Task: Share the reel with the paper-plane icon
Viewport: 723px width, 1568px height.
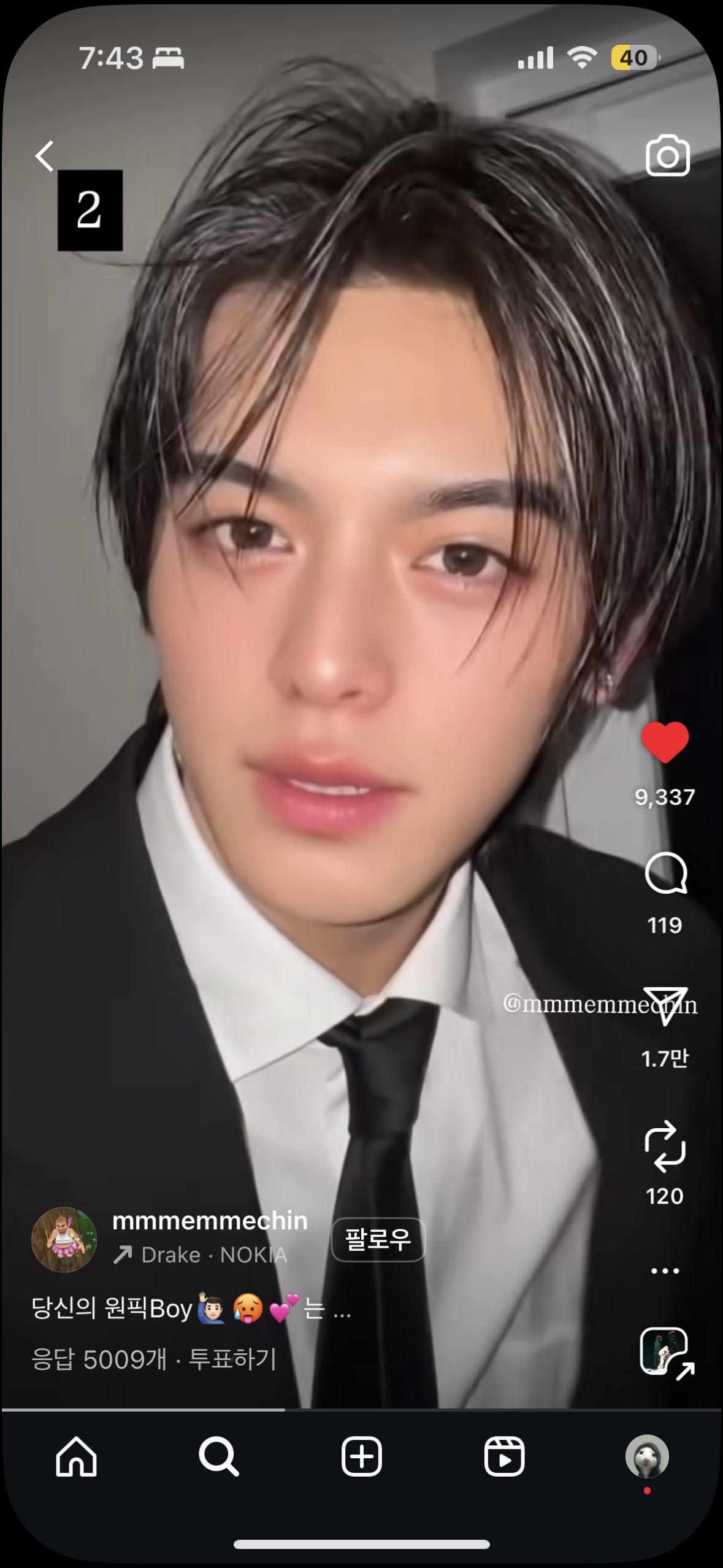Action: (x=665, y=1006)
